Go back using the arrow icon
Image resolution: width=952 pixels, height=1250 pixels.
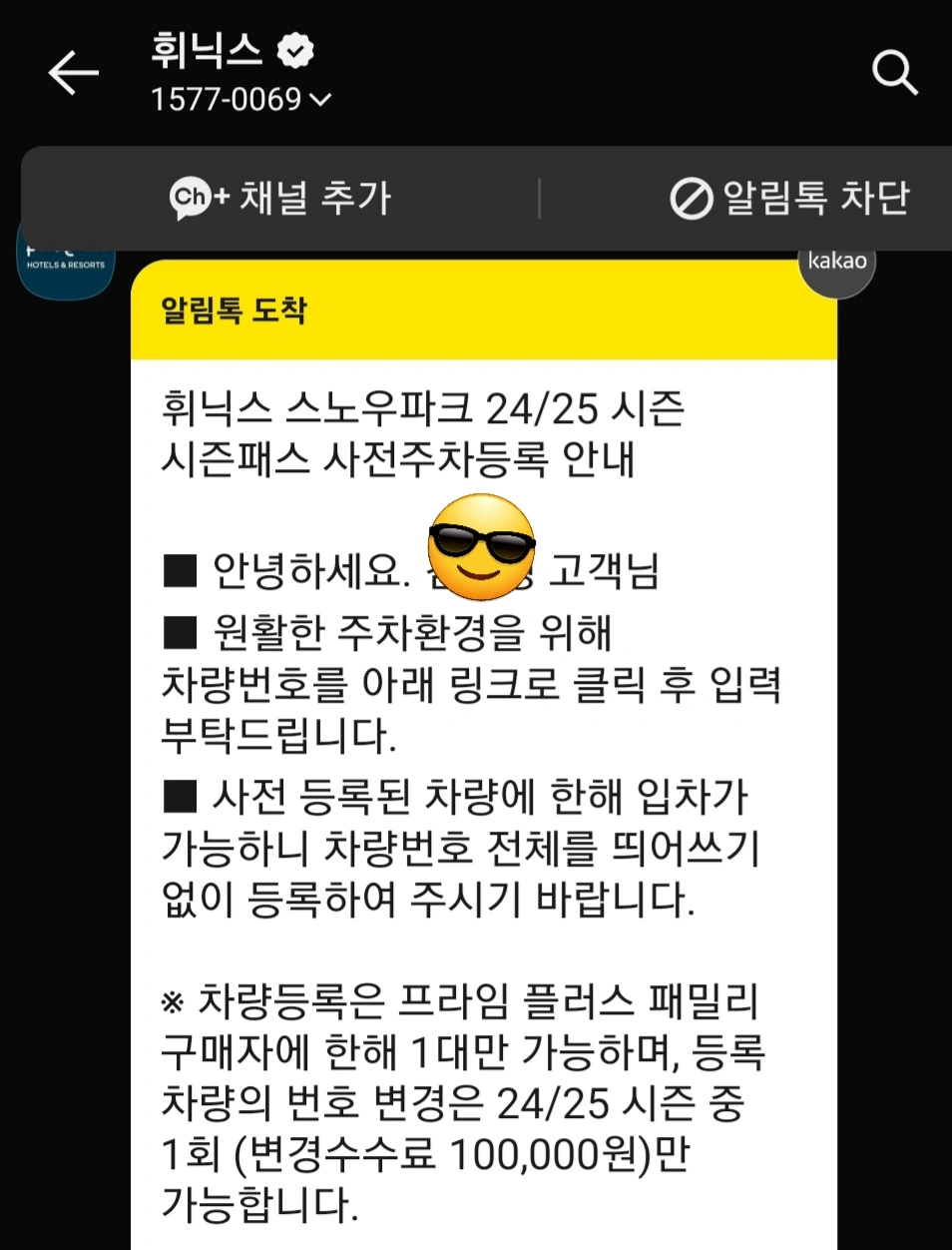point(74,73)
